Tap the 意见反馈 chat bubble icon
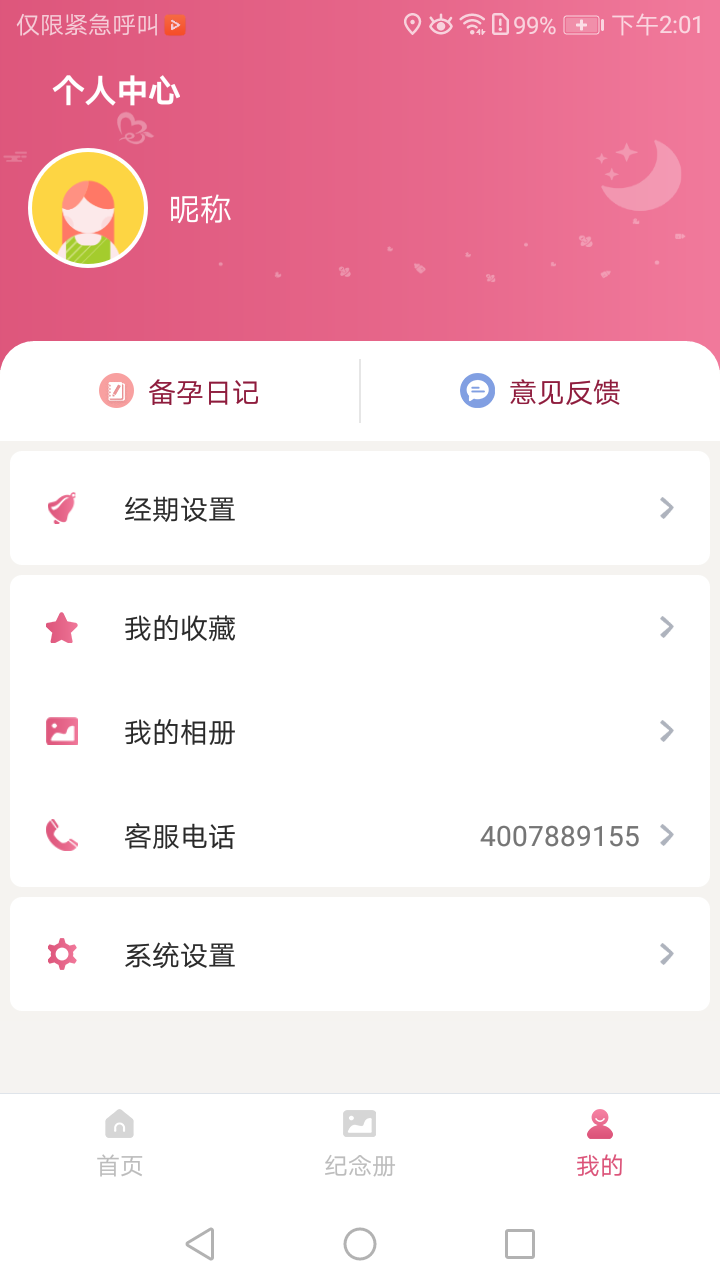This screenshot has width=720, height=1280. coord(478,391)
